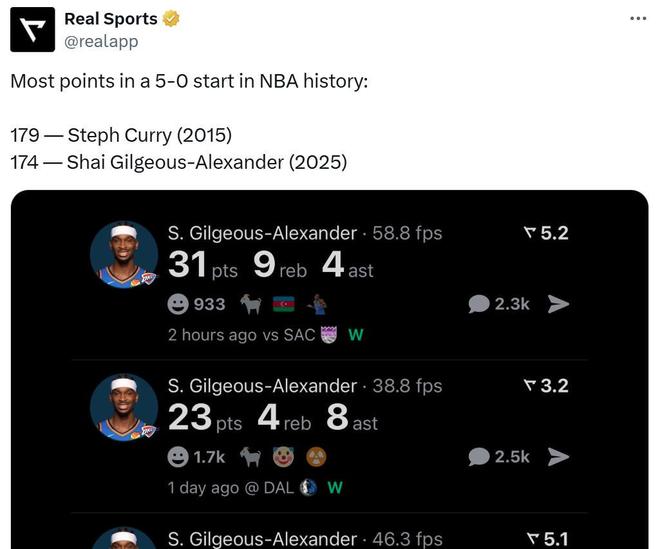The height and width of the screenshot is (549, 660).
Task: View the @realapp account page
Action: coord(101,41)
